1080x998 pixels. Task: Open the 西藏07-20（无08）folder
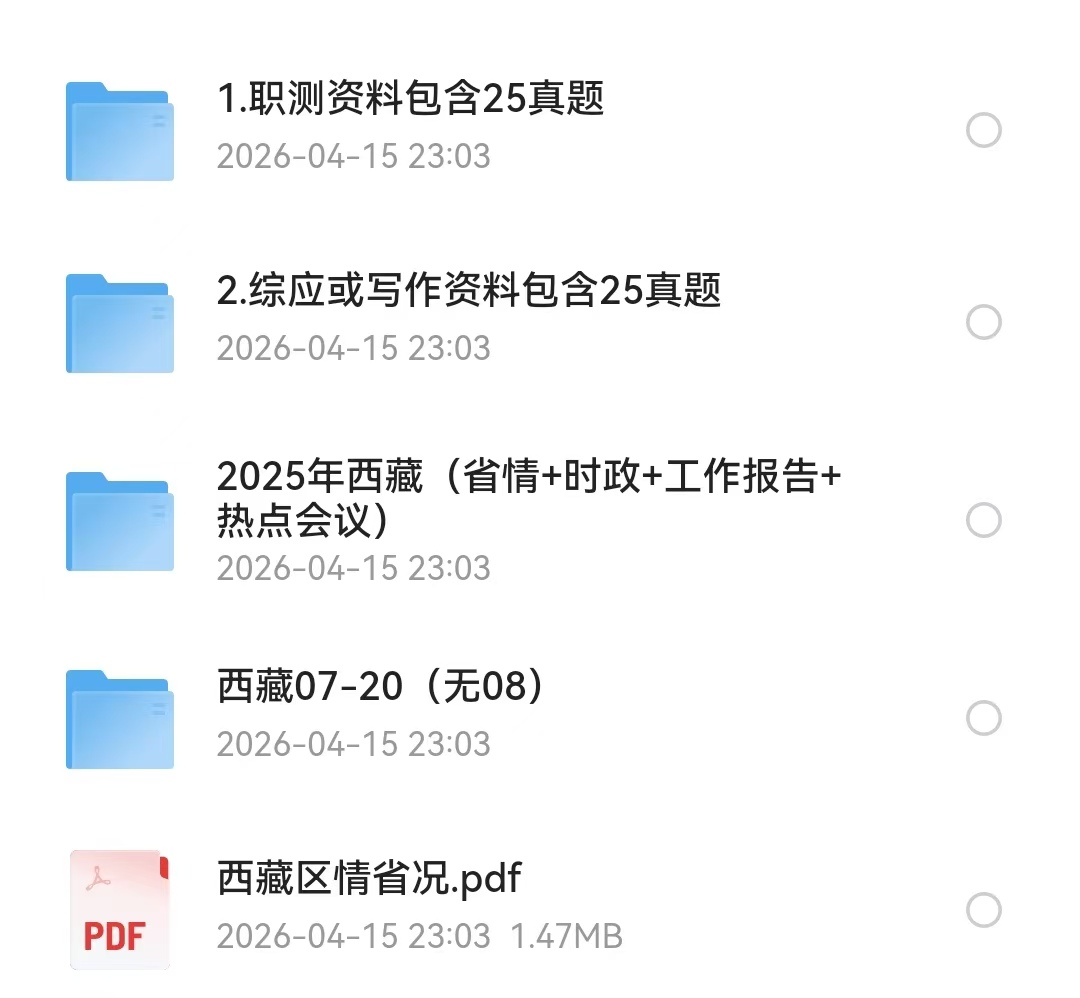point(380,688)
